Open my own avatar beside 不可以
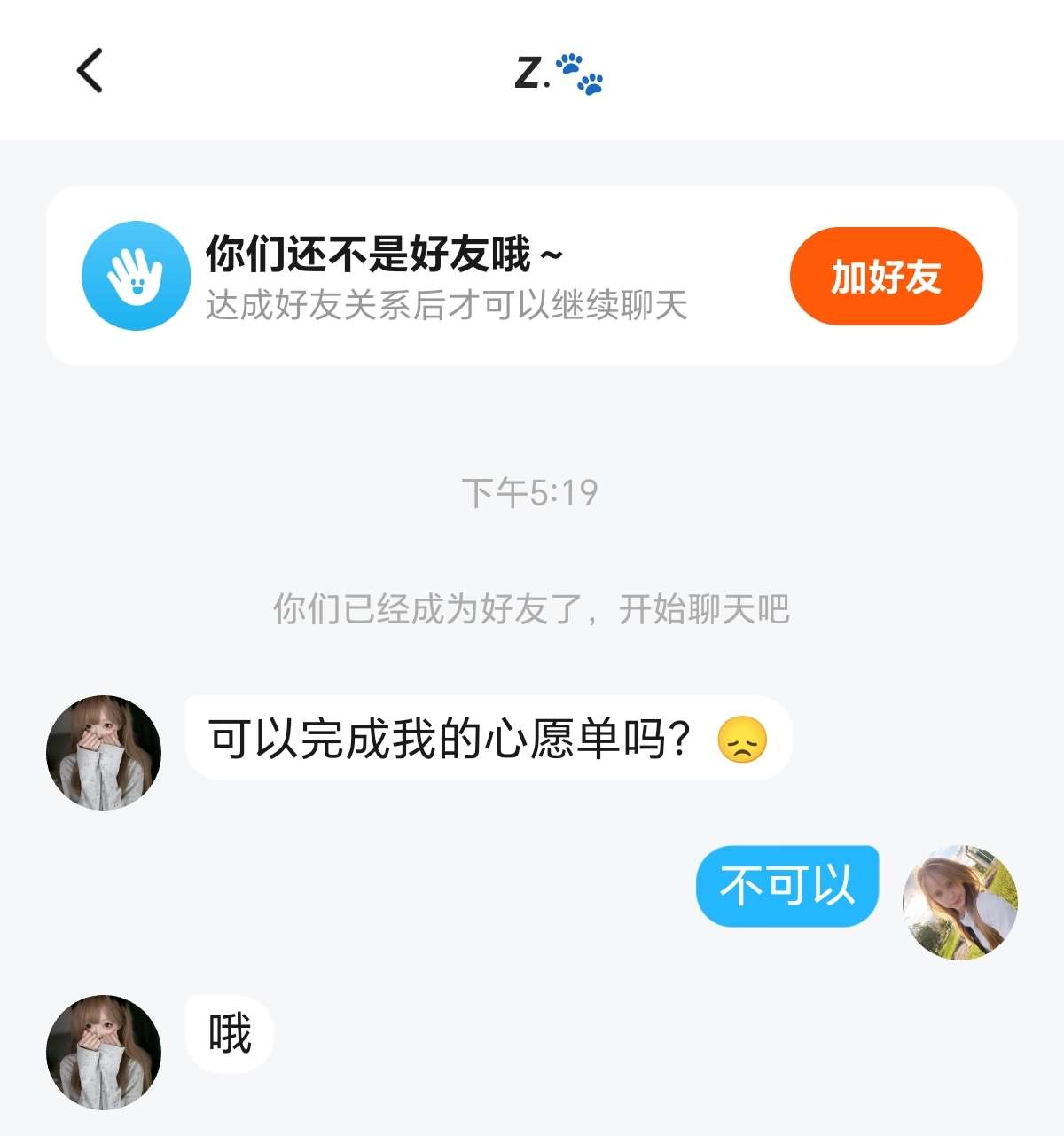Viewport: 1064px width, 1136px height. [959, 902]
